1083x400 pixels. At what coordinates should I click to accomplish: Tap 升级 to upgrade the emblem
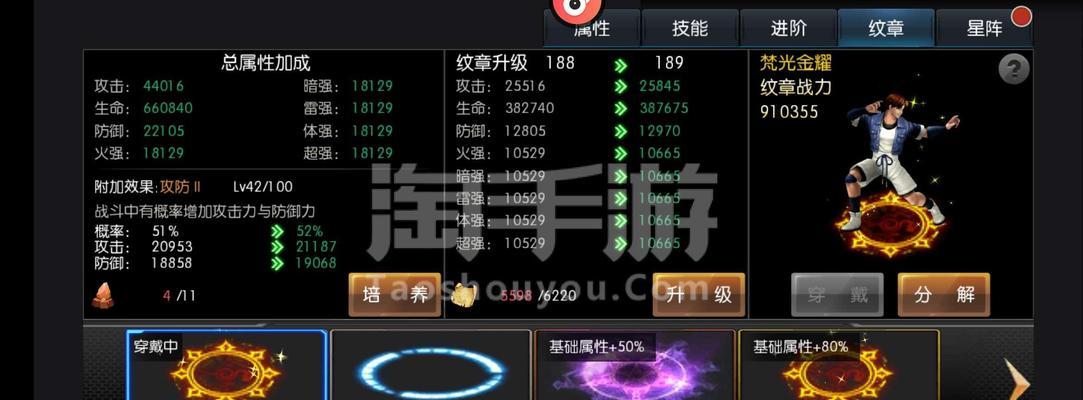pyautogui.click(x=699, y=295)
